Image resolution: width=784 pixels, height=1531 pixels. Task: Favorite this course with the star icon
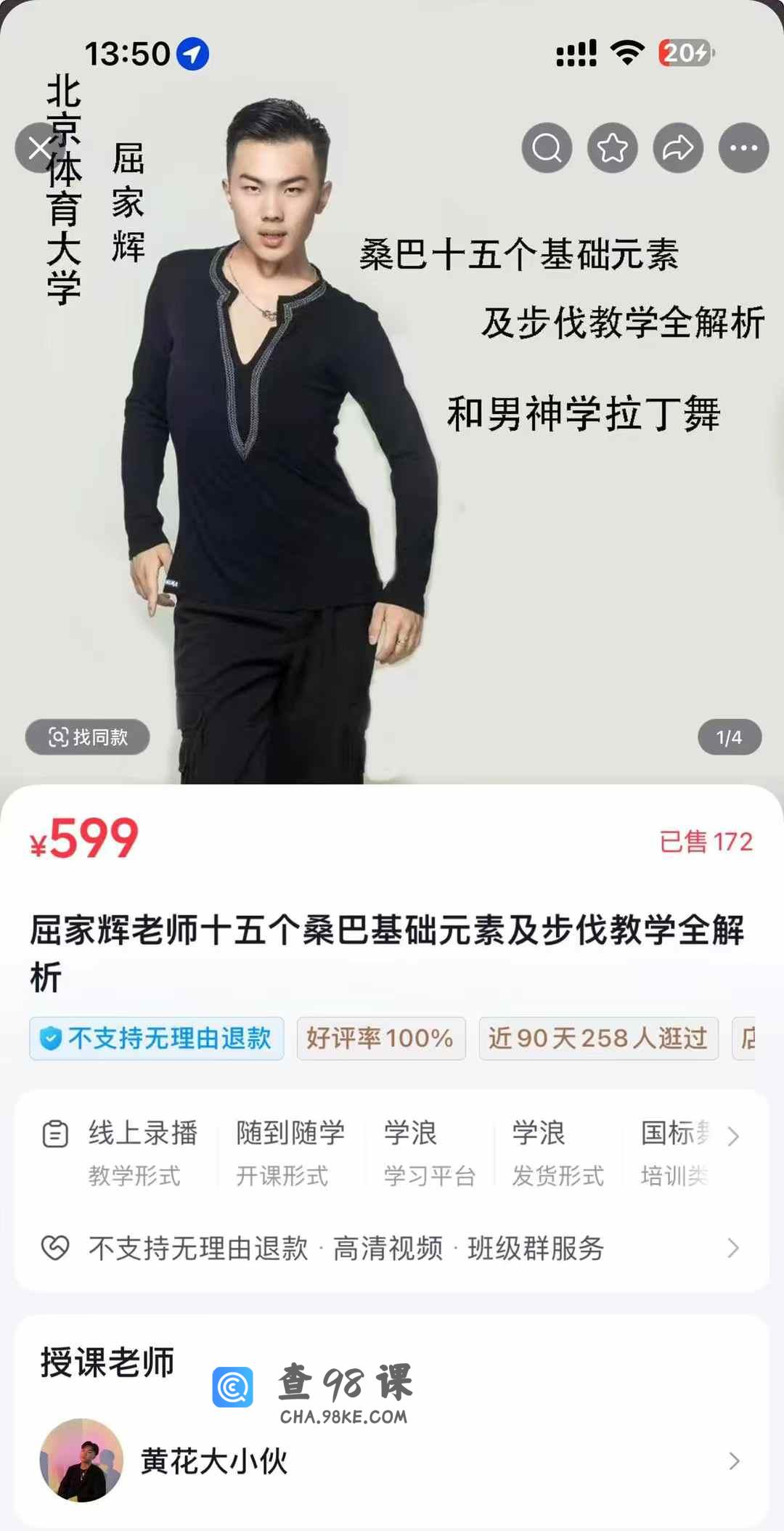(613, 148)
